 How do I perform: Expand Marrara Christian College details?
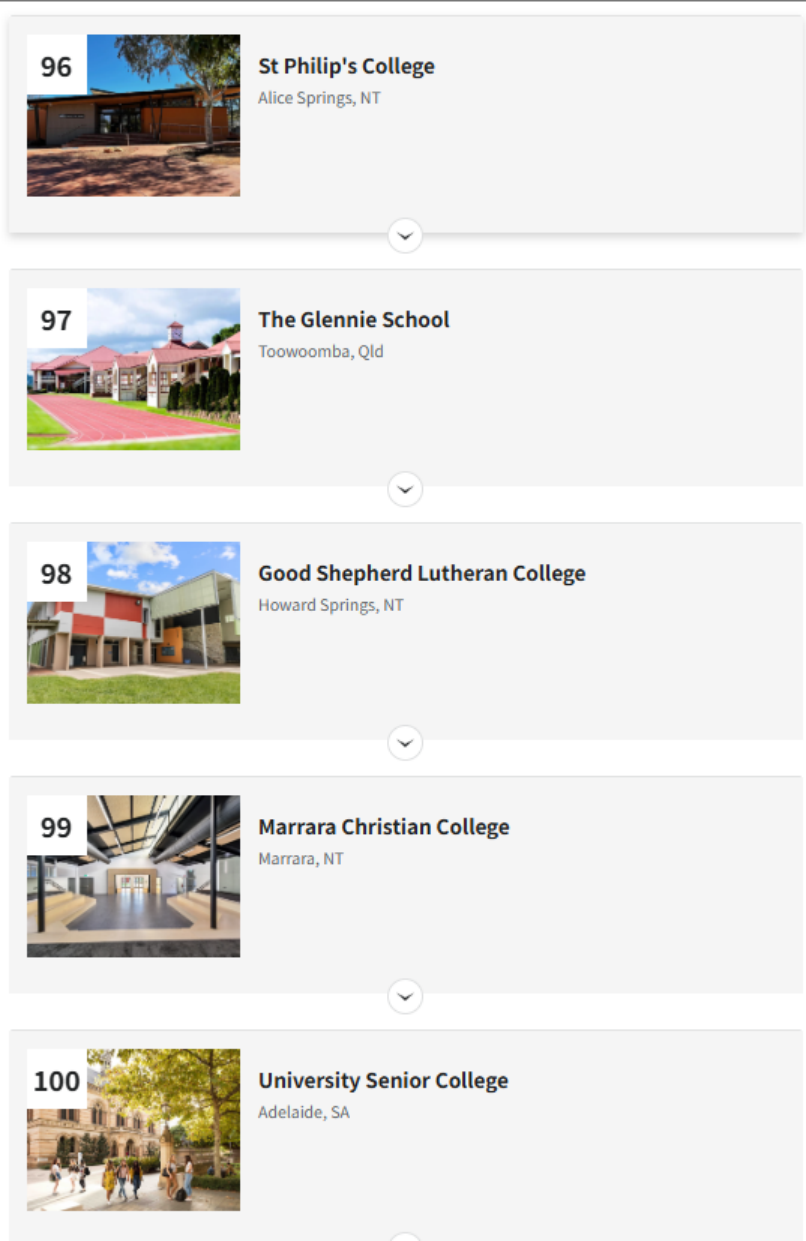tap(405, 997)
